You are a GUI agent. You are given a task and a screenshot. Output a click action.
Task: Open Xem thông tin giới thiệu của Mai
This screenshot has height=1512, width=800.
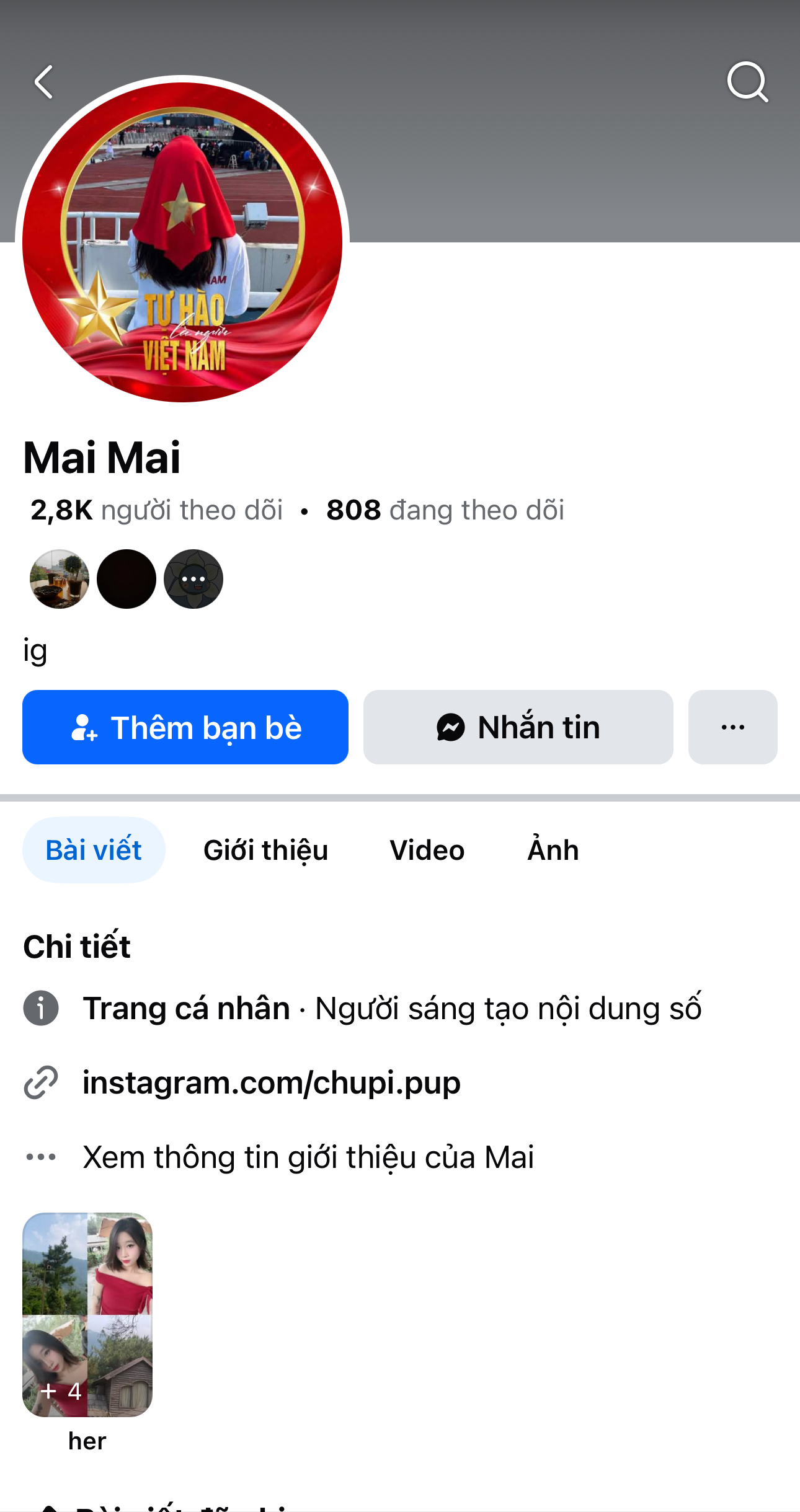[308, 1157]
